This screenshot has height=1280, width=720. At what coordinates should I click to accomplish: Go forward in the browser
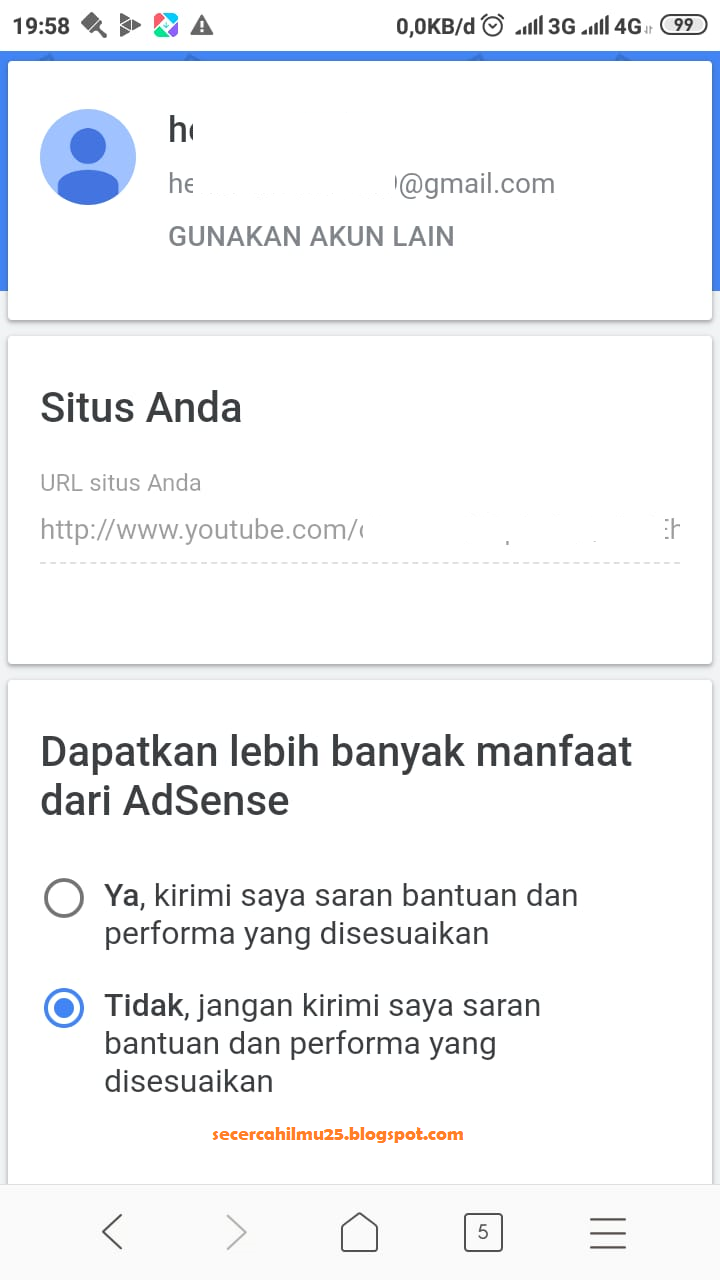pos(236,1232)
